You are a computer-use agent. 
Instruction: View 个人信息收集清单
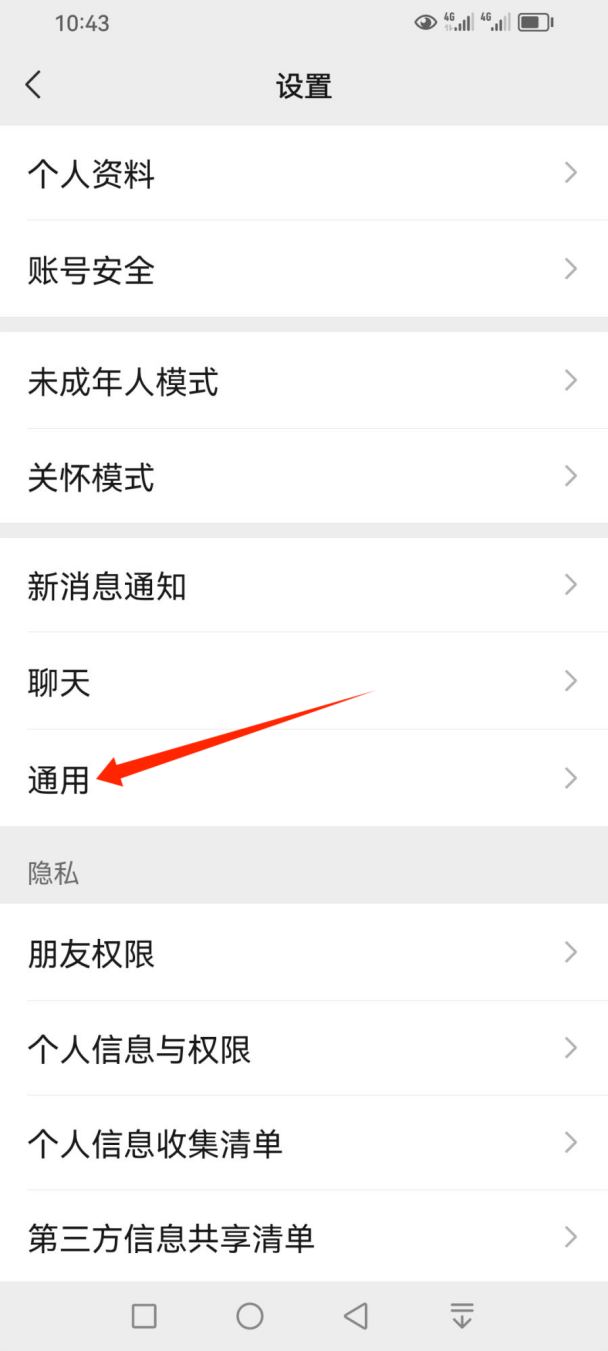304,1142
